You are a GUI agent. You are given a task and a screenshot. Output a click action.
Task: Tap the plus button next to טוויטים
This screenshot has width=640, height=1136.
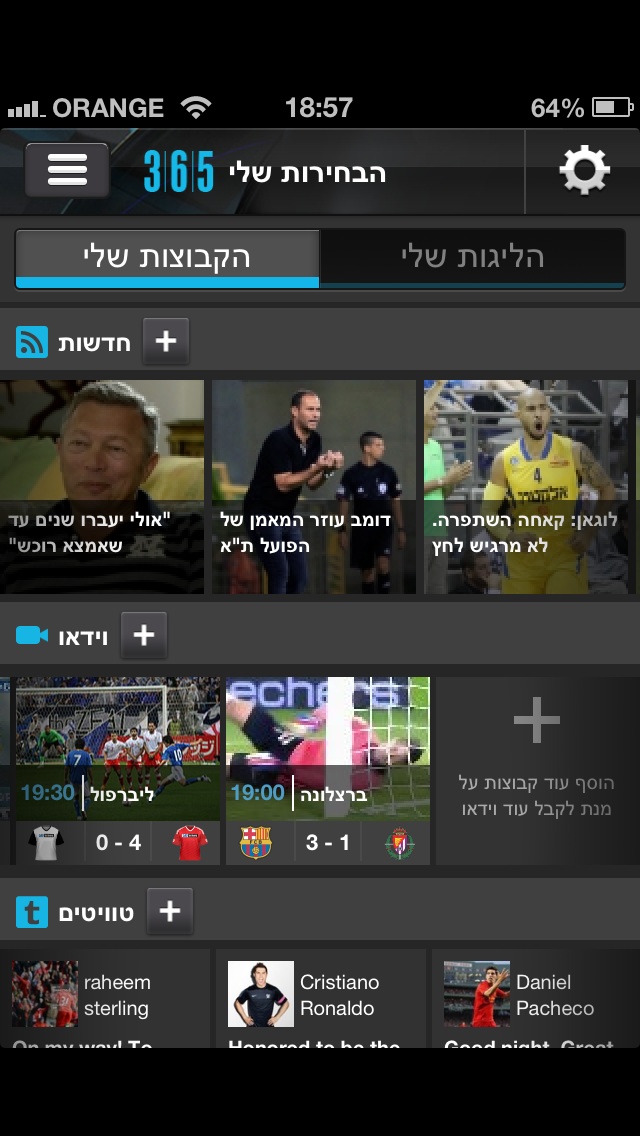170,911
